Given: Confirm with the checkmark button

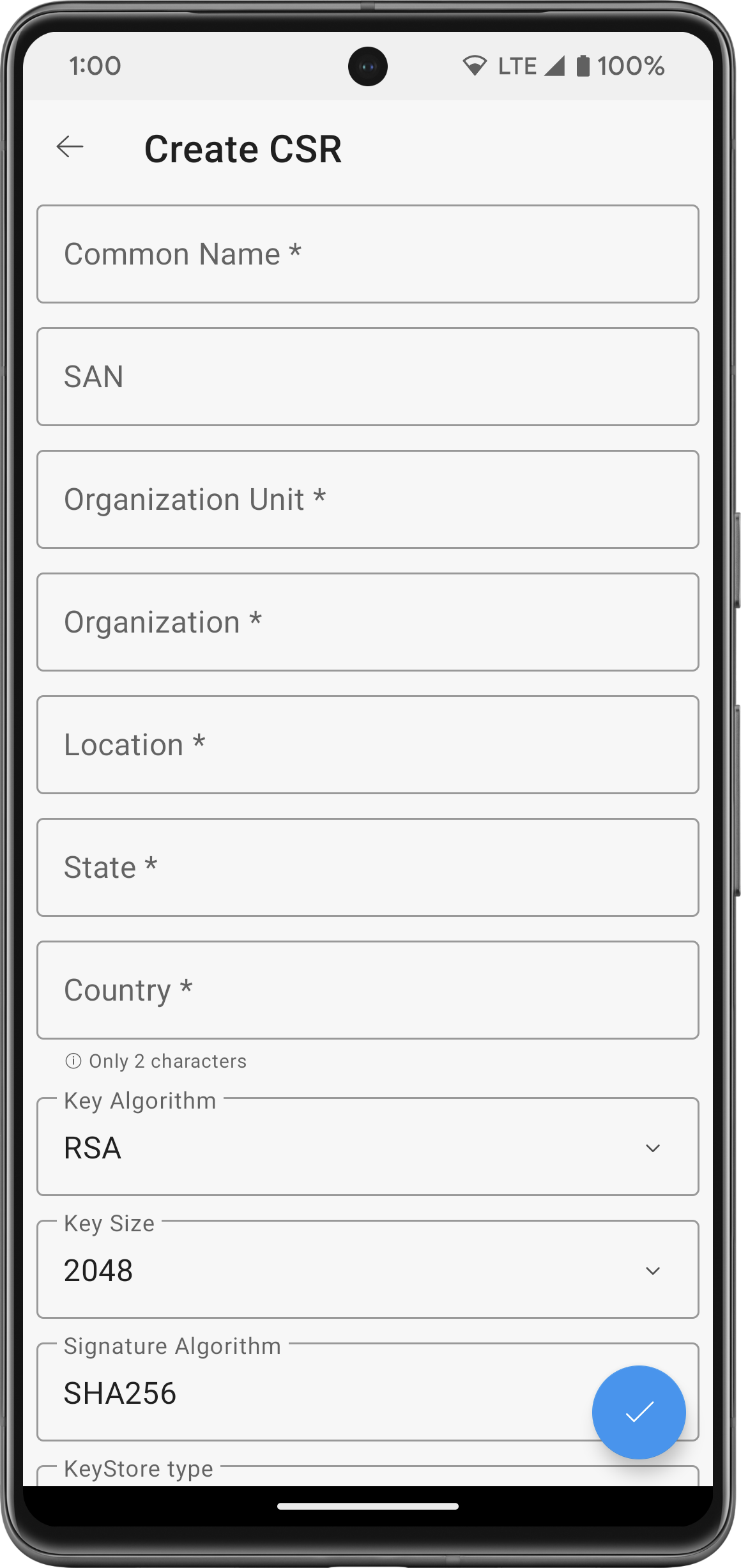Looking at the screenshot, I should (x=638, y=1412).
